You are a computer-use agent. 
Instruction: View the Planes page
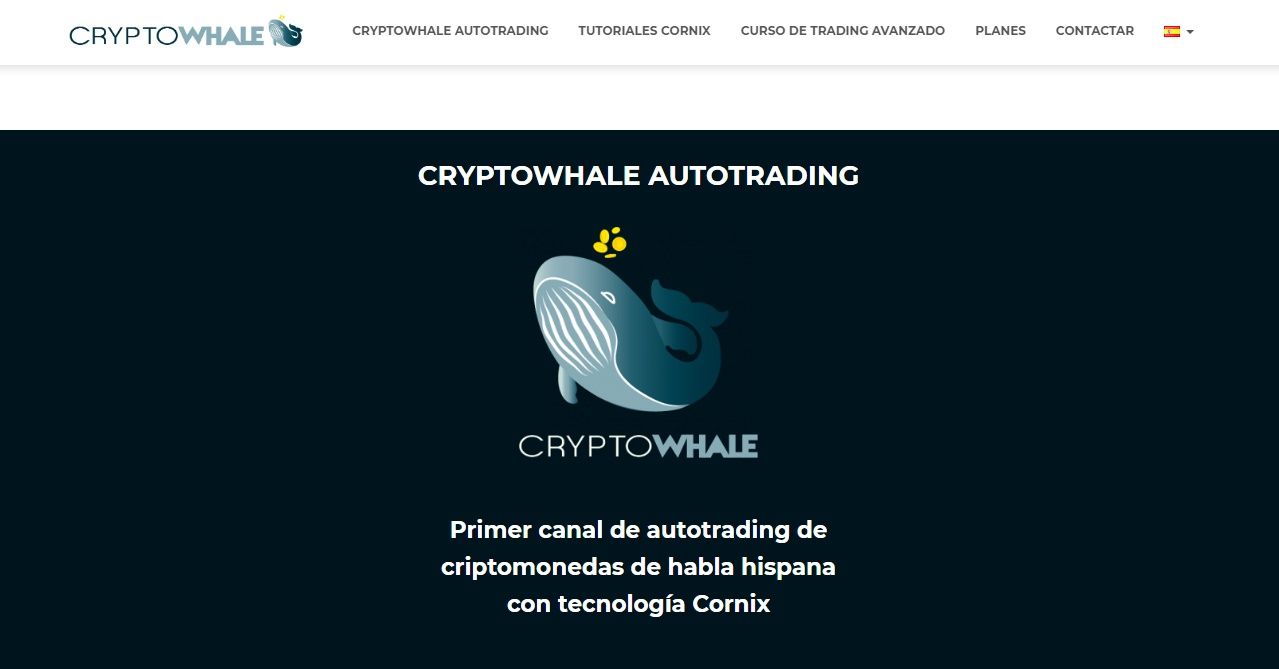1000,31
